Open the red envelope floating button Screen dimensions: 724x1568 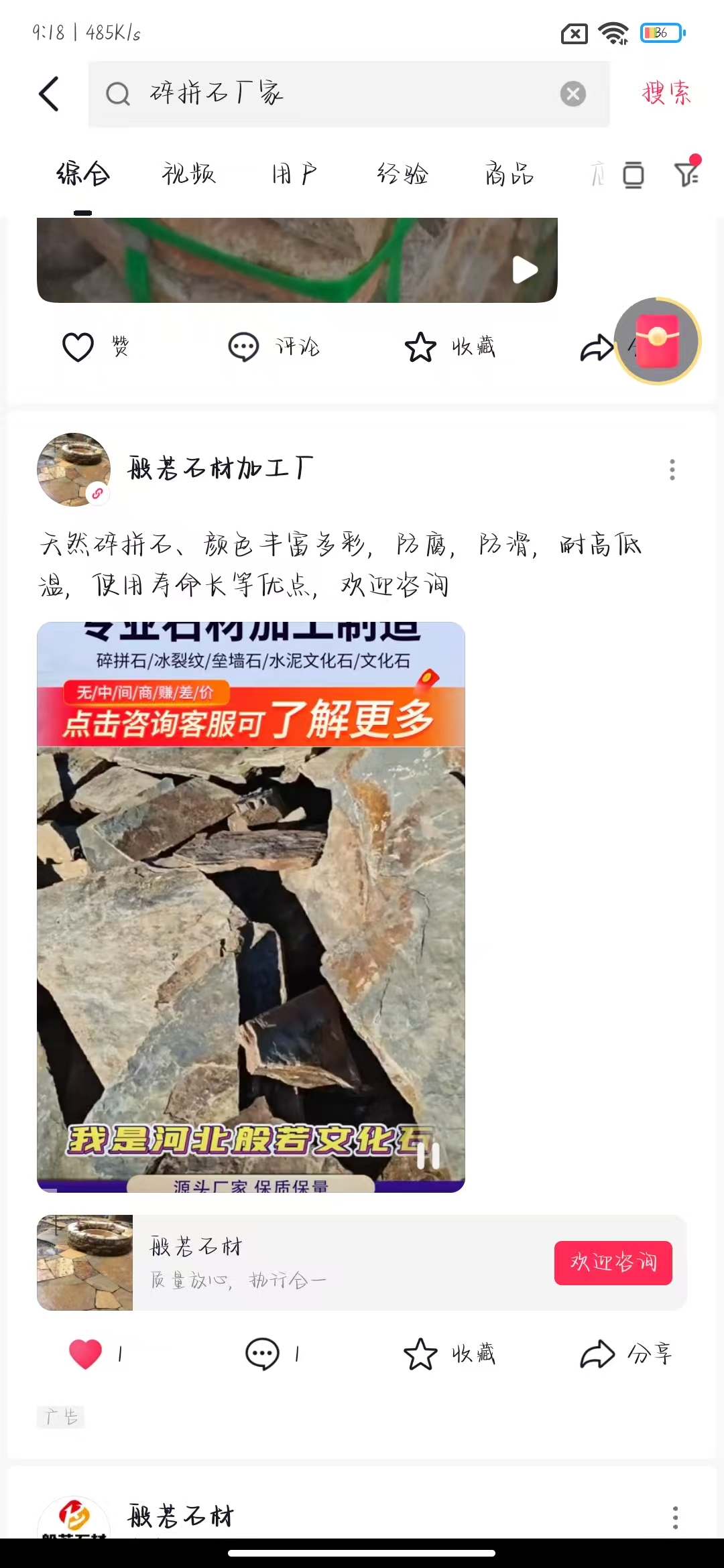point(657,342)
